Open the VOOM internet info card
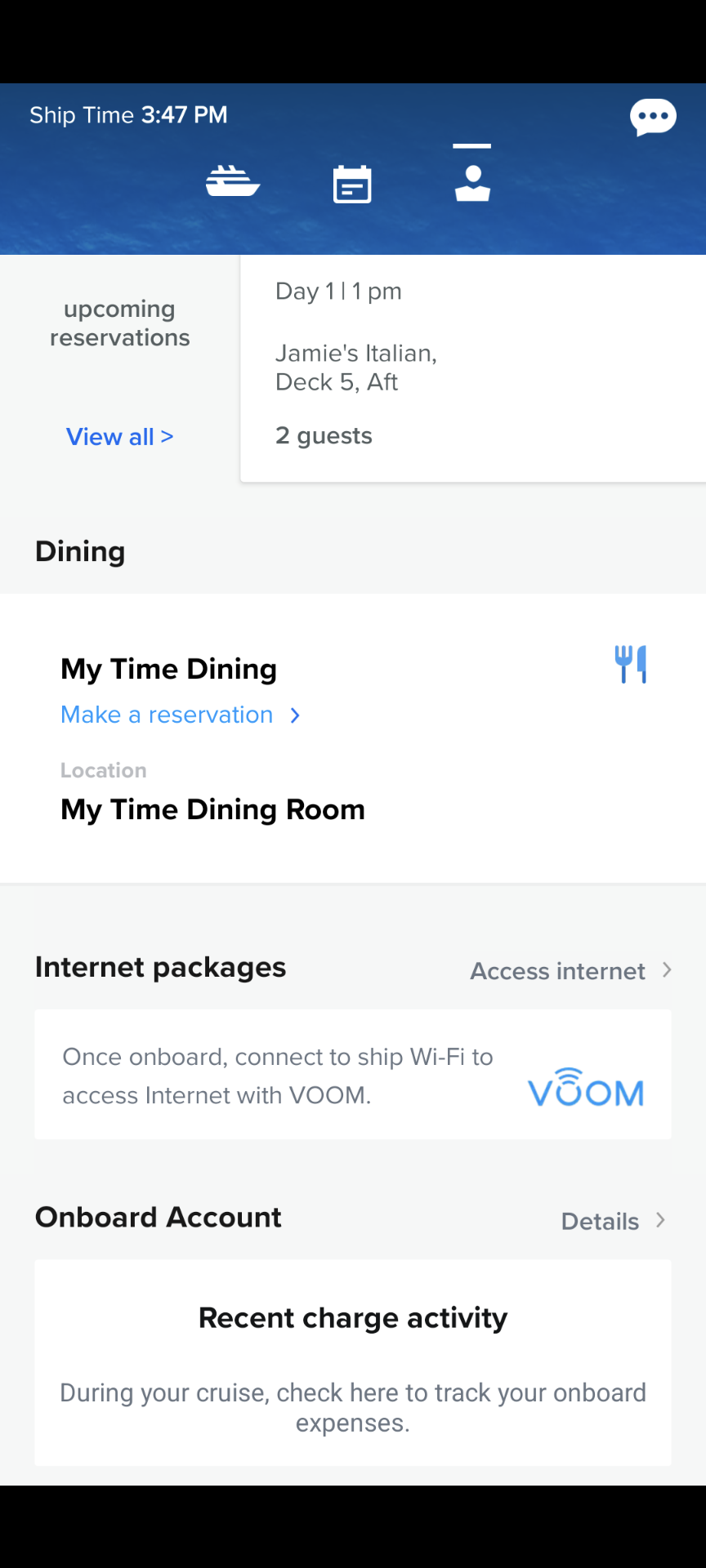Viewport: 706px width, 1568px height. [x=353, y=1074]
